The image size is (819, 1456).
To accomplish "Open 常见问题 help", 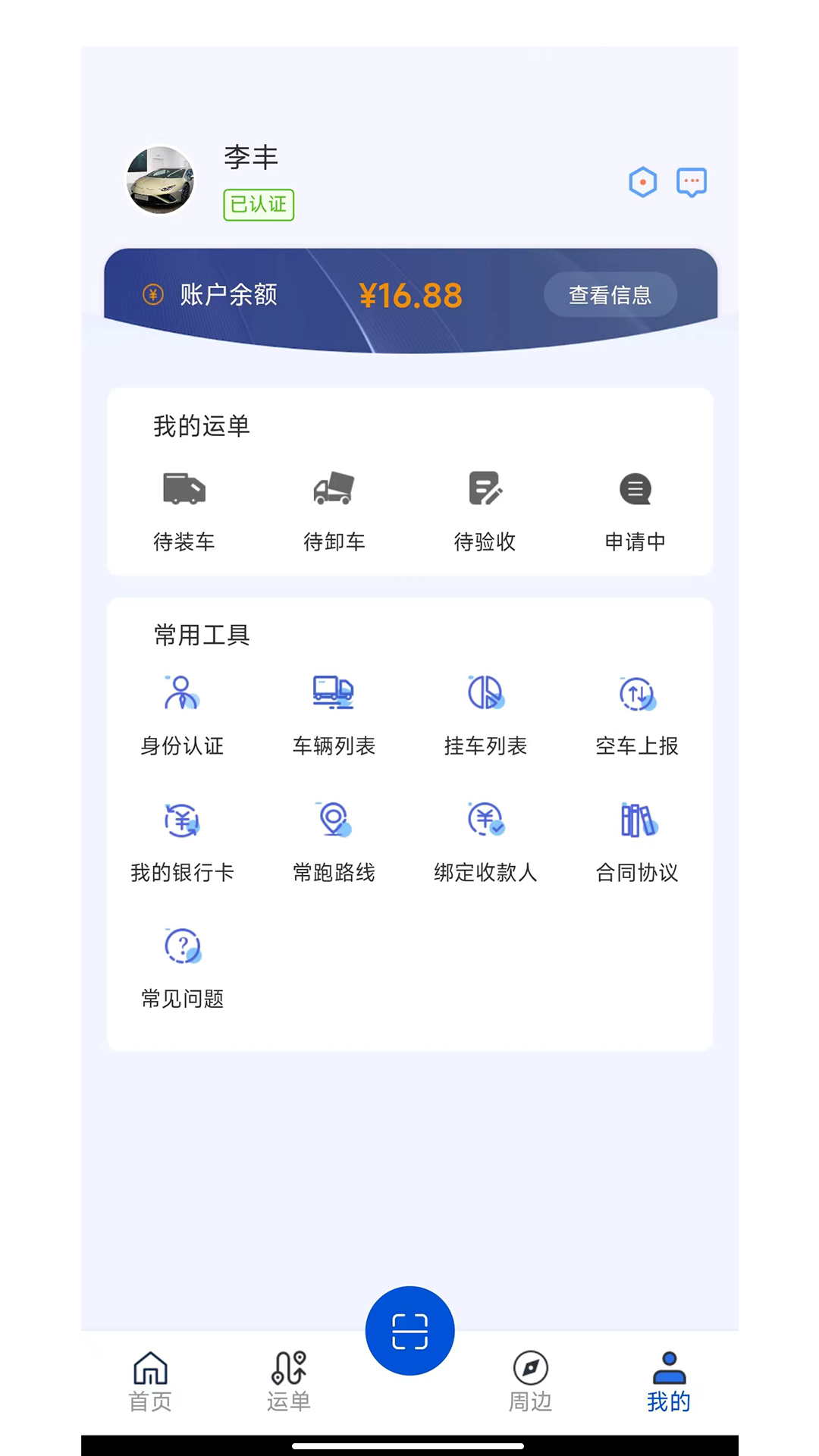I will point(182,967).
